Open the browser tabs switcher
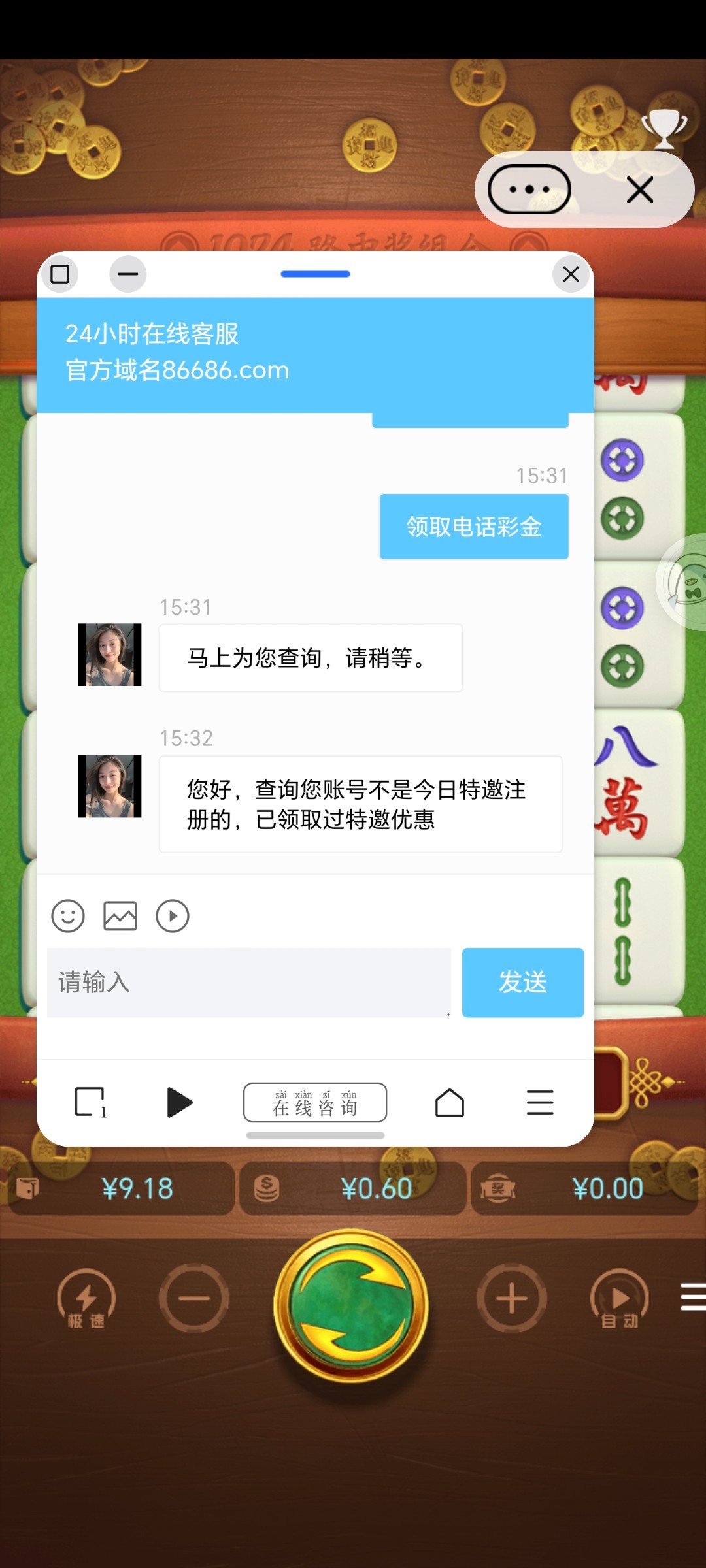 click(x=90, y=1103)
